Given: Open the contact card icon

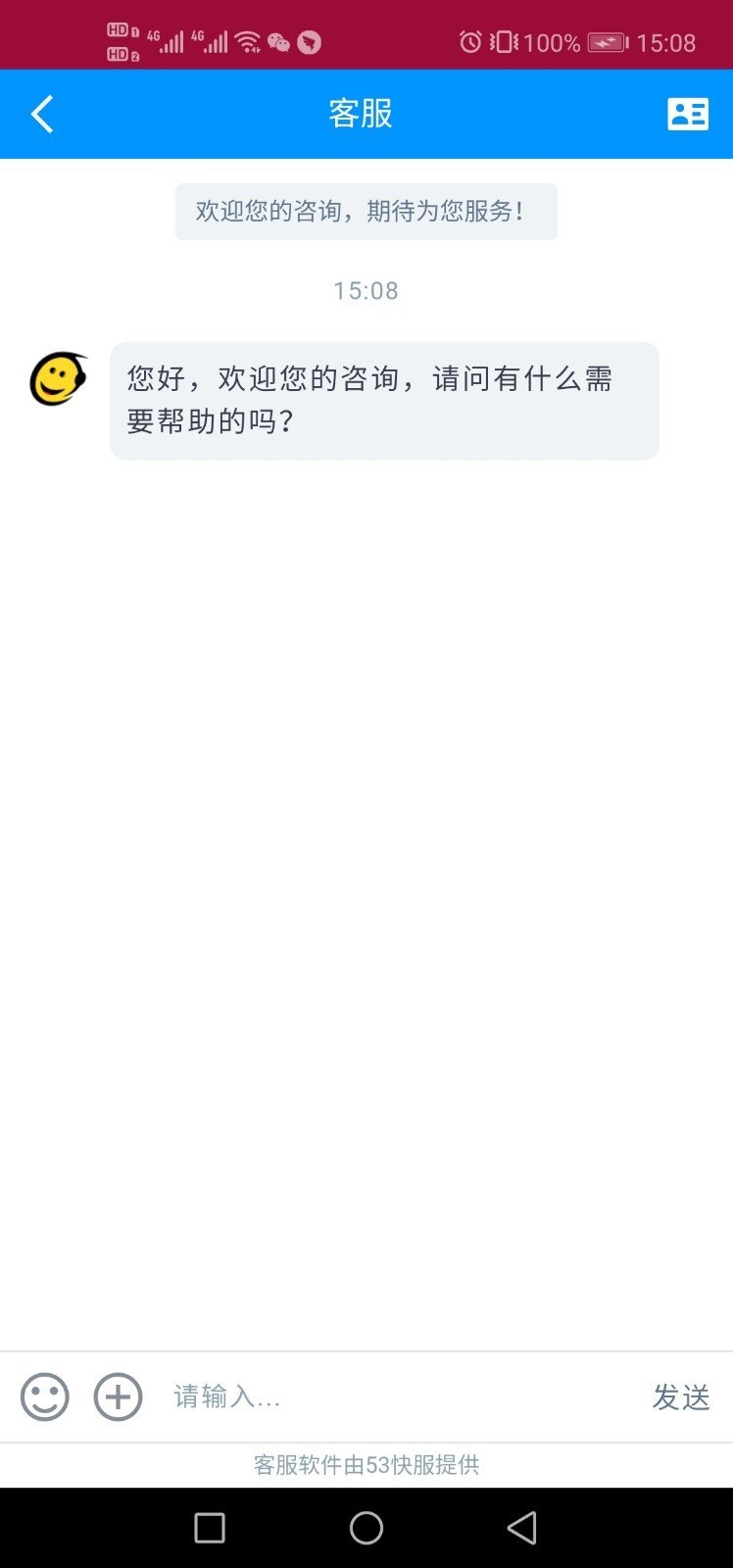Looking at the screenshot, I should tap(688, 115).
